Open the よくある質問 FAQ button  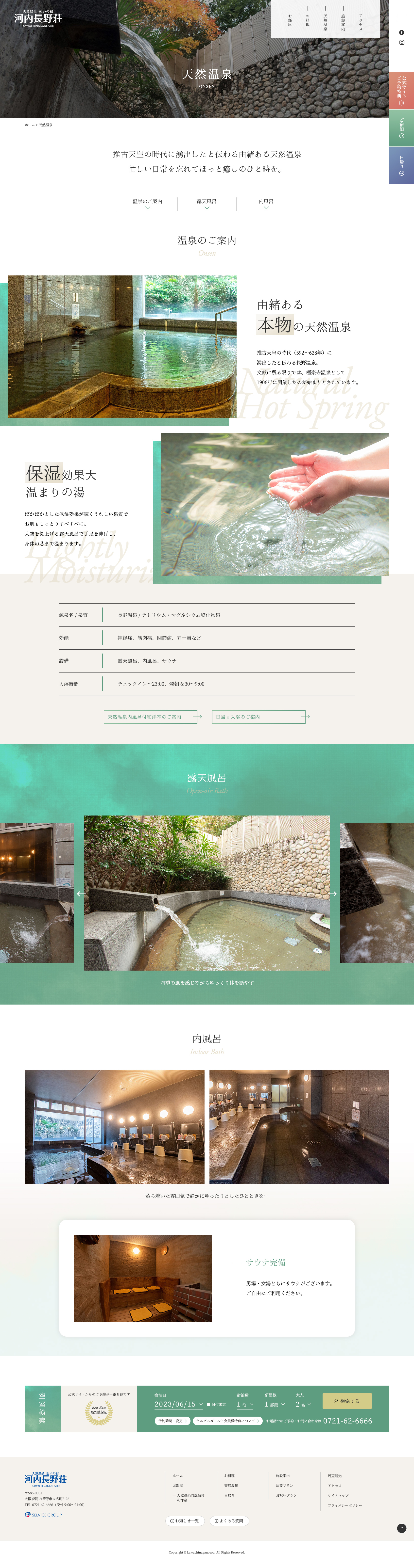(229, 1520)
